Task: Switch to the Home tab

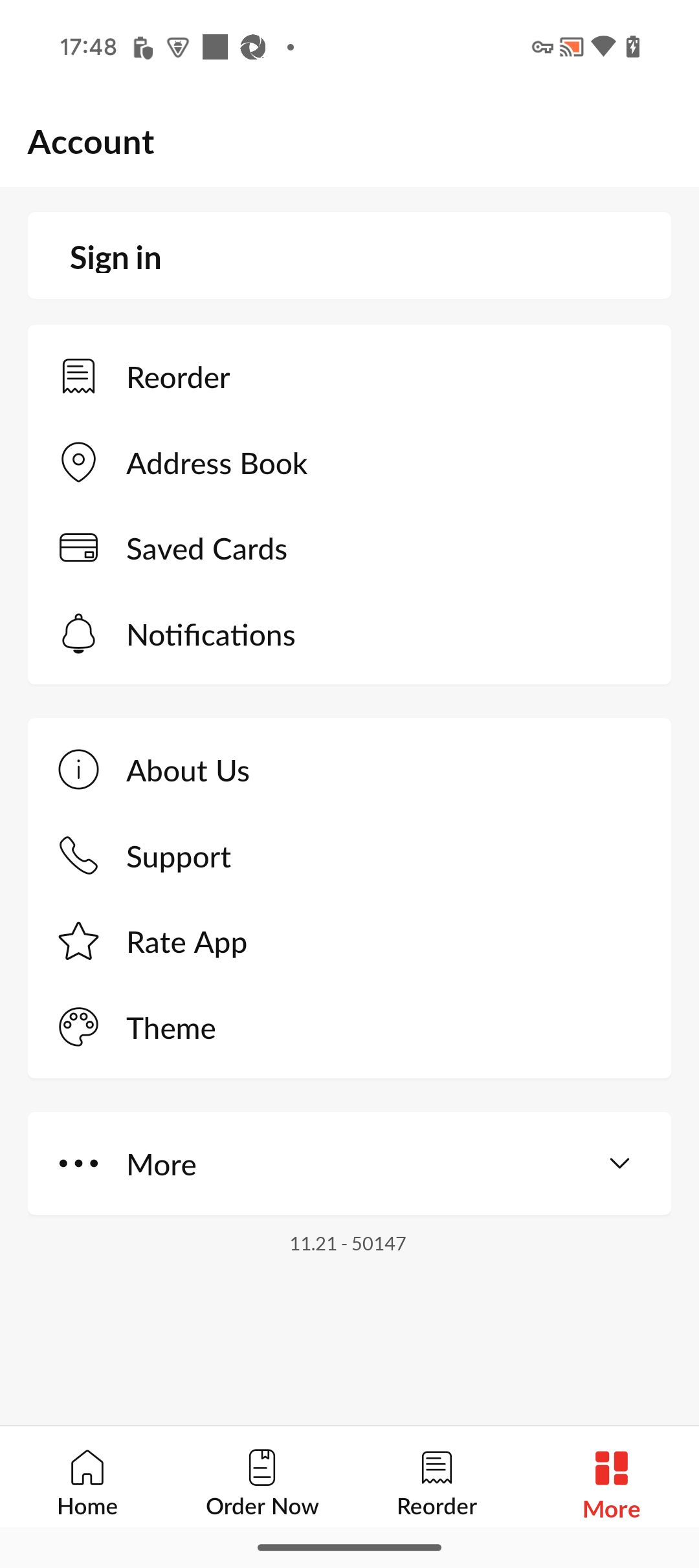Action: pos(87,1483)
